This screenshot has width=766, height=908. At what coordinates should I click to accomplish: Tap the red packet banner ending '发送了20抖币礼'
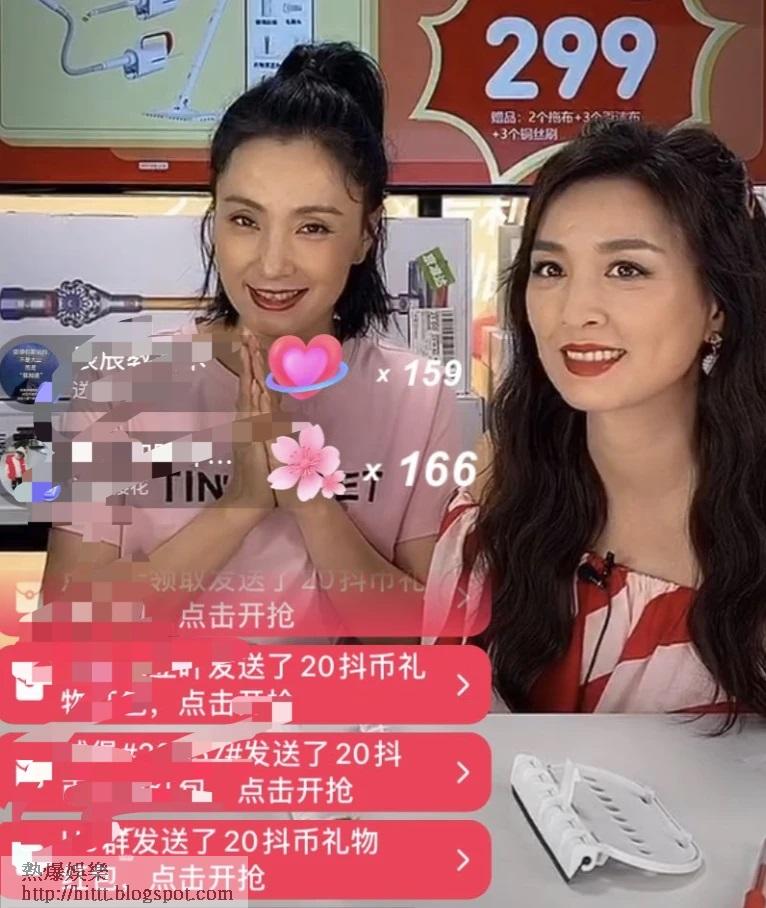[245, 684]
